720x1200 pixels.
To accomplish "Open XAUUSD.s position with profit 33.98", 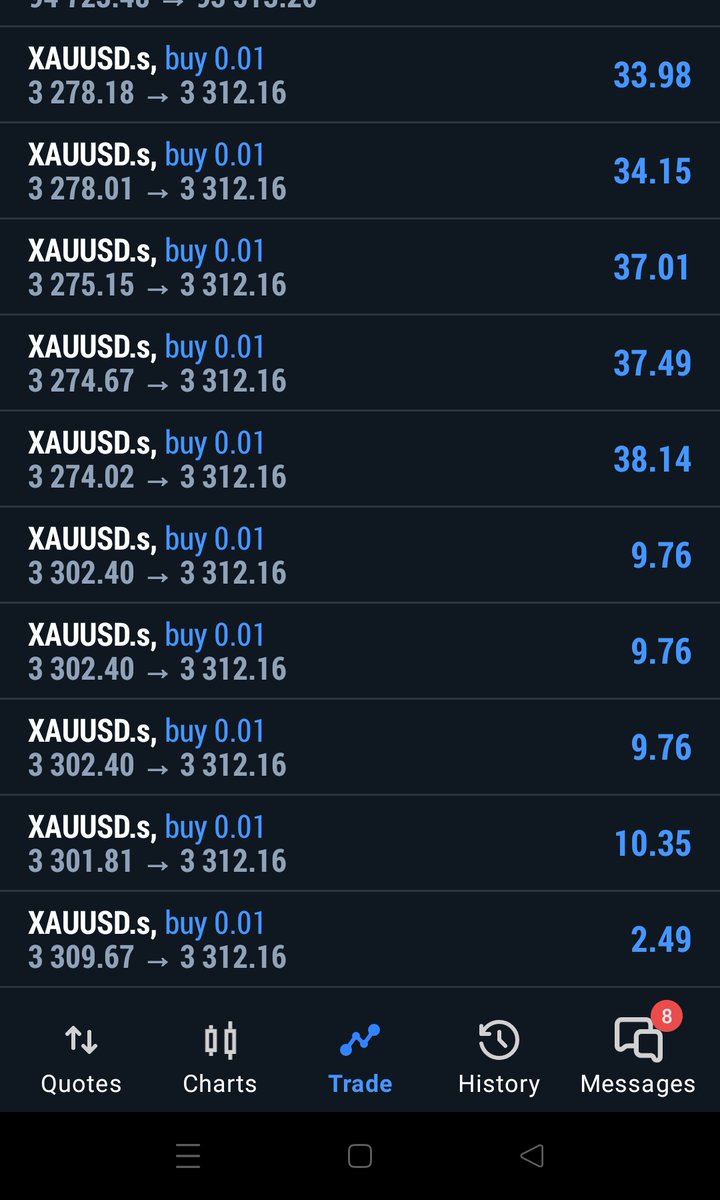I will point(360,75).
